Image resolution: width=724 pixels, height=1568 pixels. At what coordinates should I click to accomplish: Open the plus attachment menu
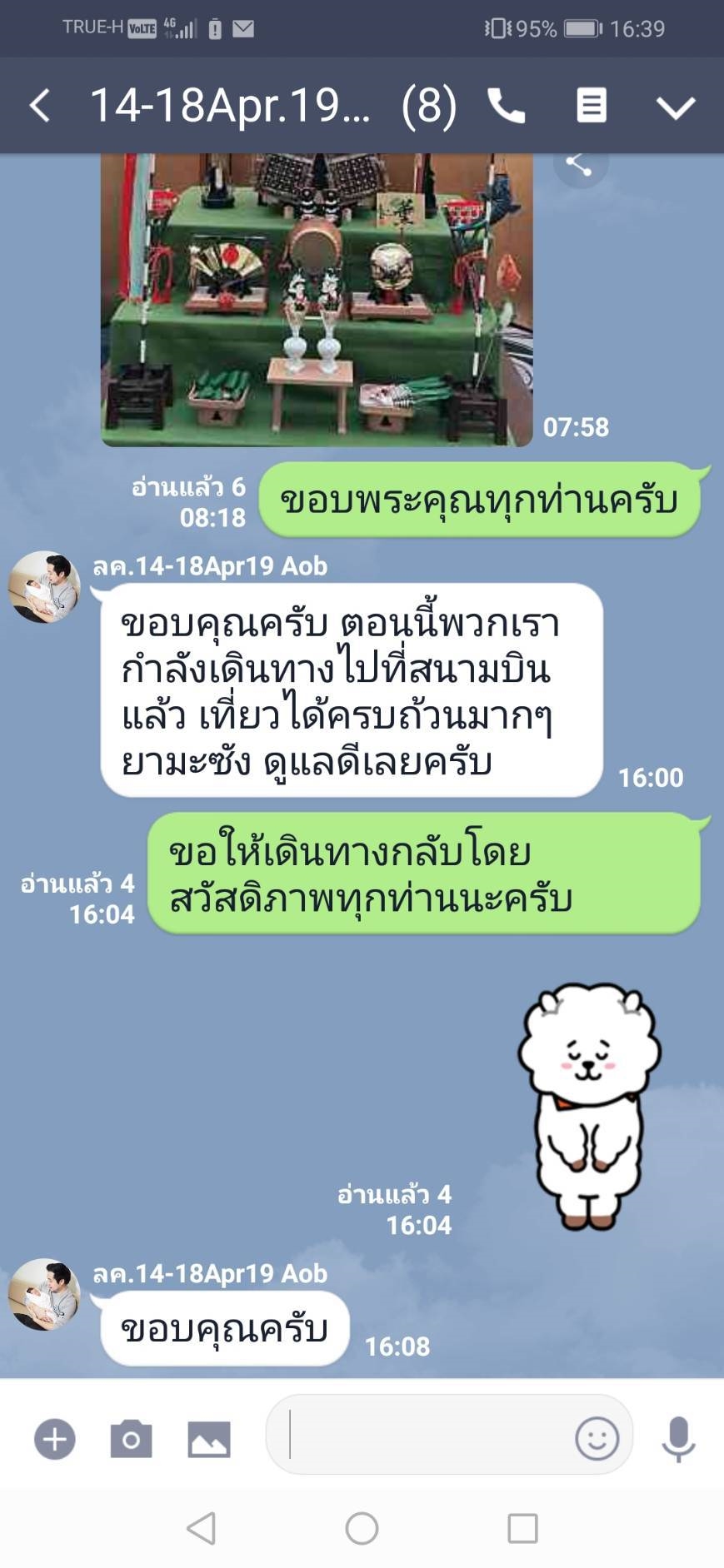(55, 1439)
